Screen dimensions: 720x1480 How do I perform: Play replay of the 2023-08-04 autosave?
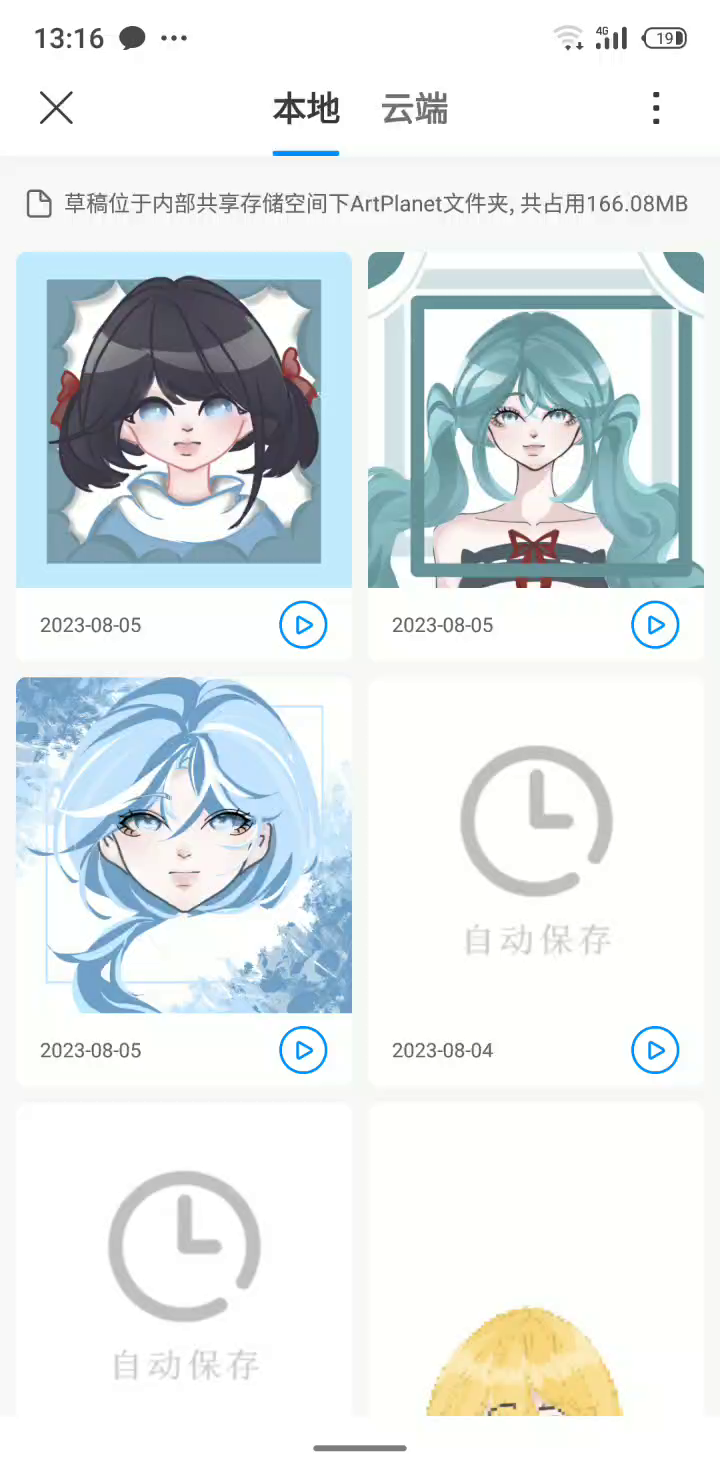click(x=655, y=1051)
